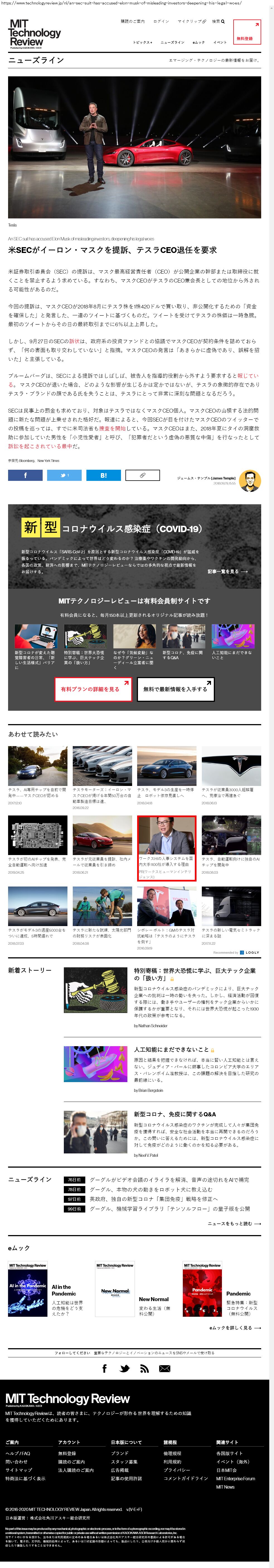Viewport: 274px width, 1568px height.
Task: Open 記事一覧を見る in the COVID-19 banner
Action: click(228, 572)
